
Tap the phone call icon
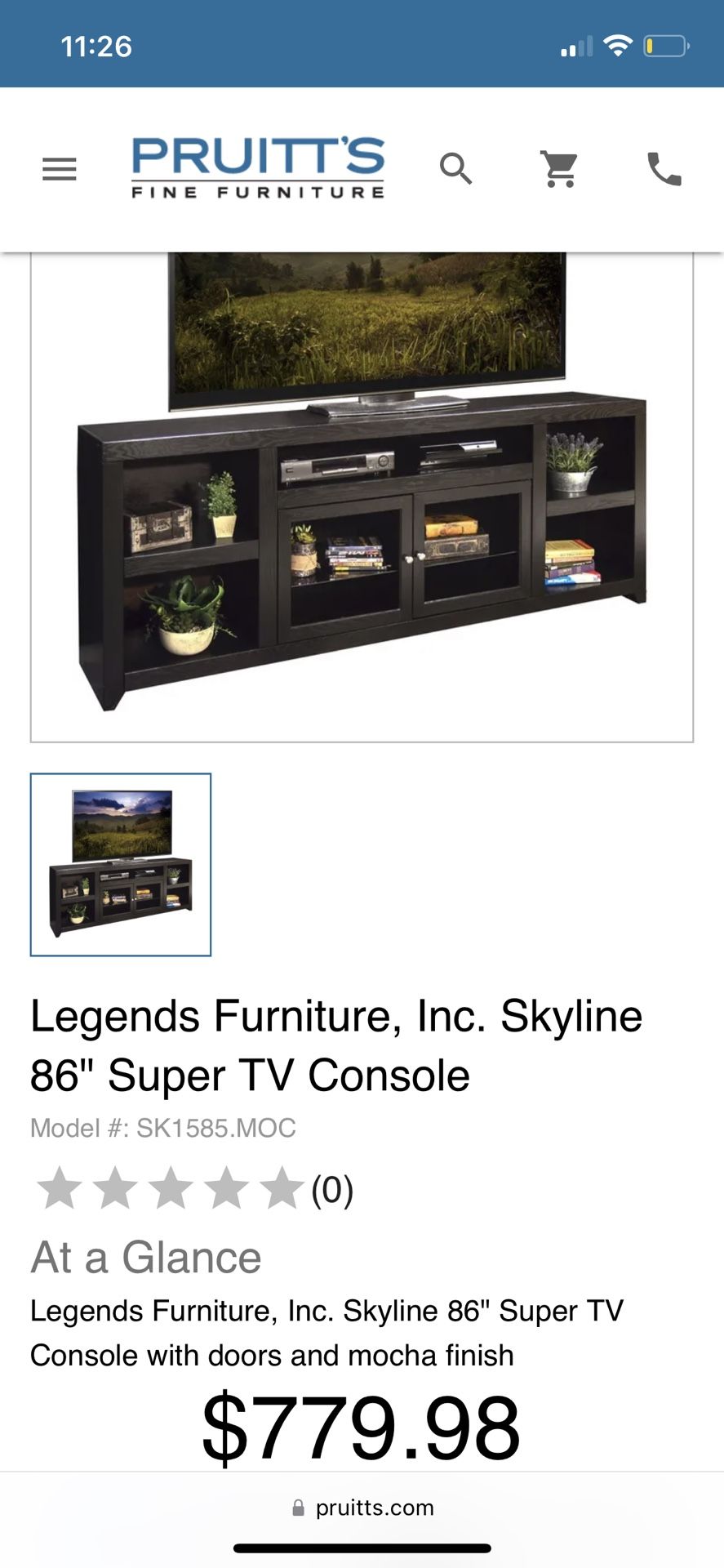[664, 169]
